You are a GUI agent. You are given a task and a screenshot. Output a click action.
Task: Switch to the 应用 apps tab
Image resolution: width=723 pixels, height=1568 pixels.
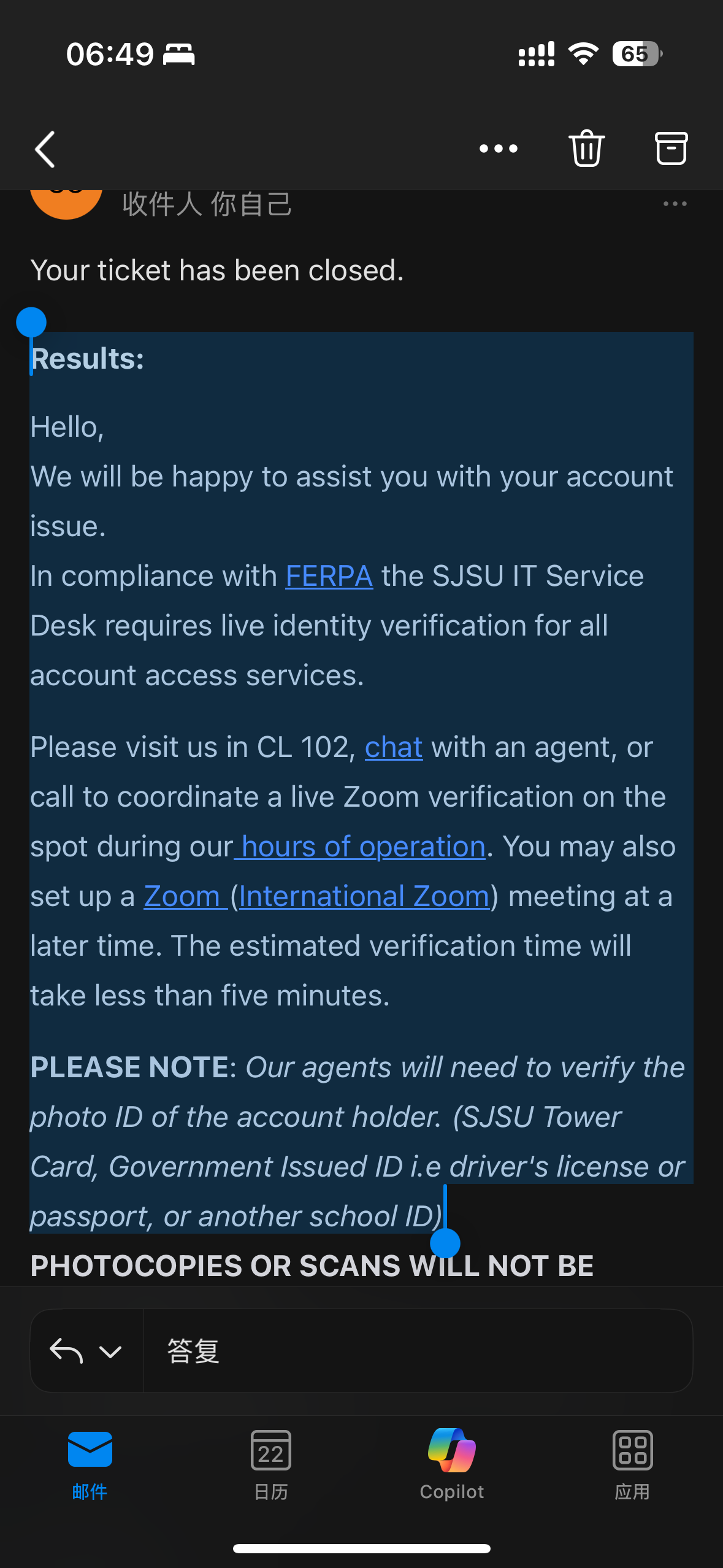pyautogui.click(x=632, y=1464)
